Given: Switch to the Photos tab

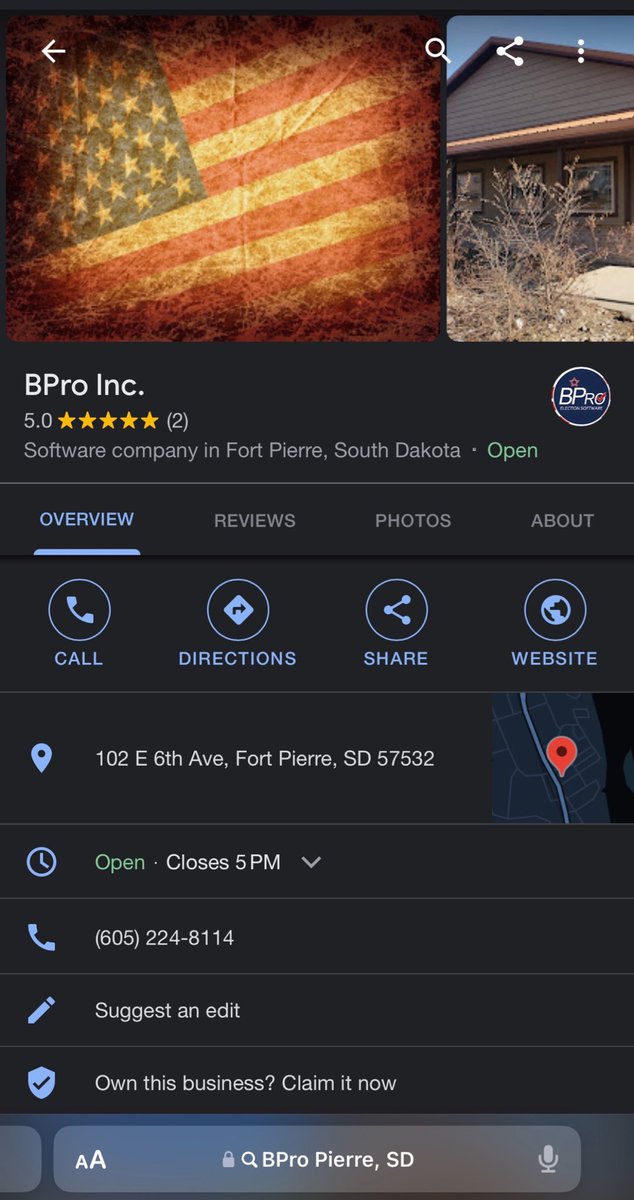Looking at the screenshot, I should click(413, 520).
